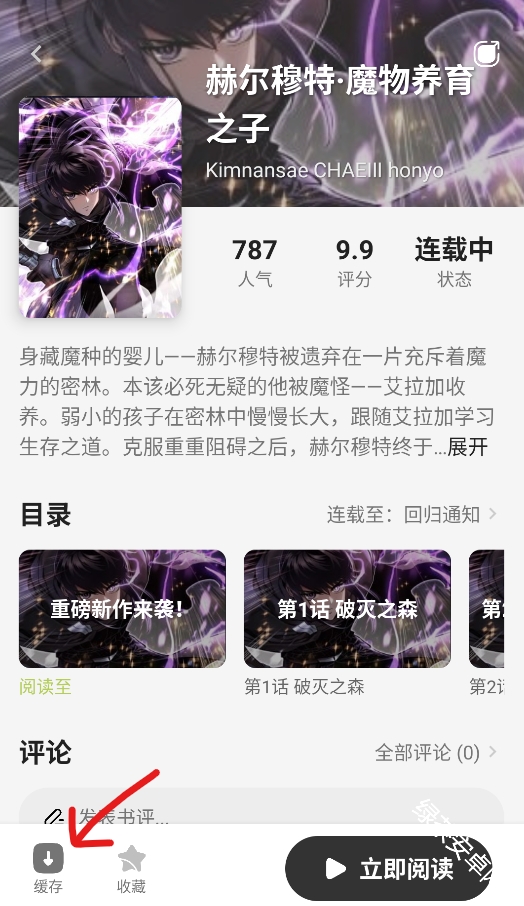Start reading with 立即阅读

[388, 868]
